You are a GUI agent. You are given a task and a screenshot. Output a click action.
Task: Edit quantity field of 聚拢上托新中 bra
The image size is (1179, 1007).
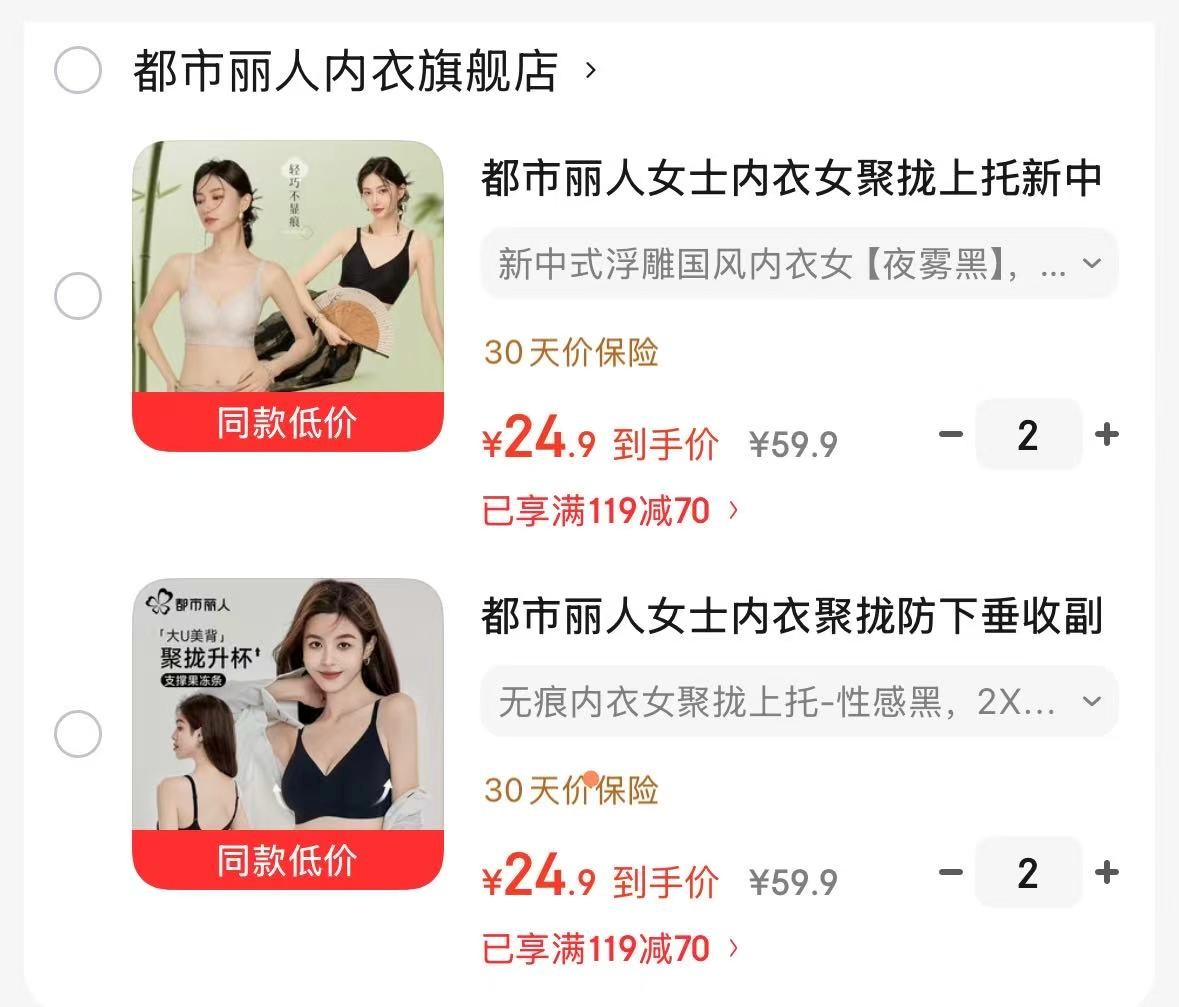pyautogui.click(x=1028, y=434)
